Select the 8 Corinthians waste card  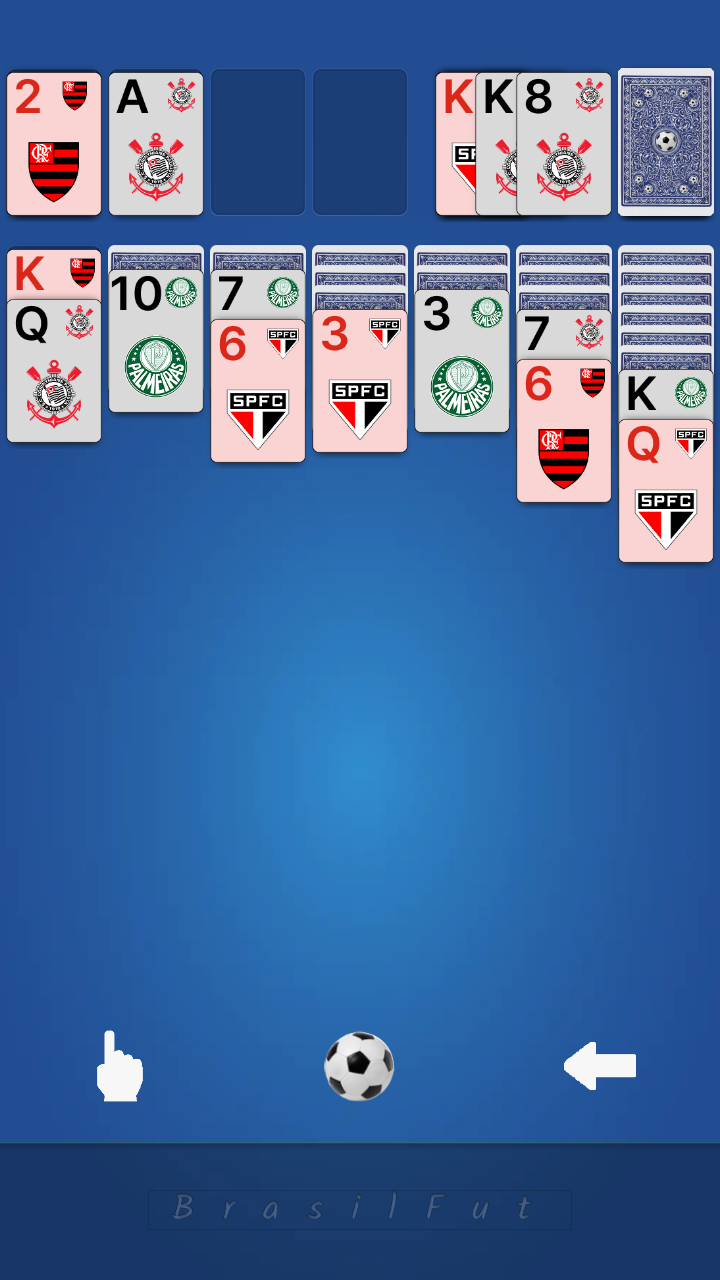point(564,145)
